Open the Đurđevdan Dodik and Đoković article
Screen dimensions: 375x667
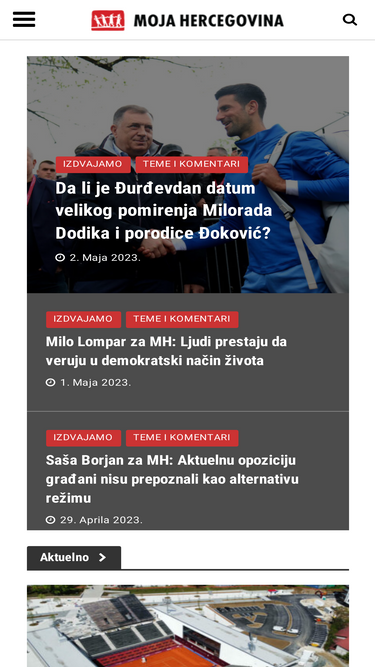[164, 211]
